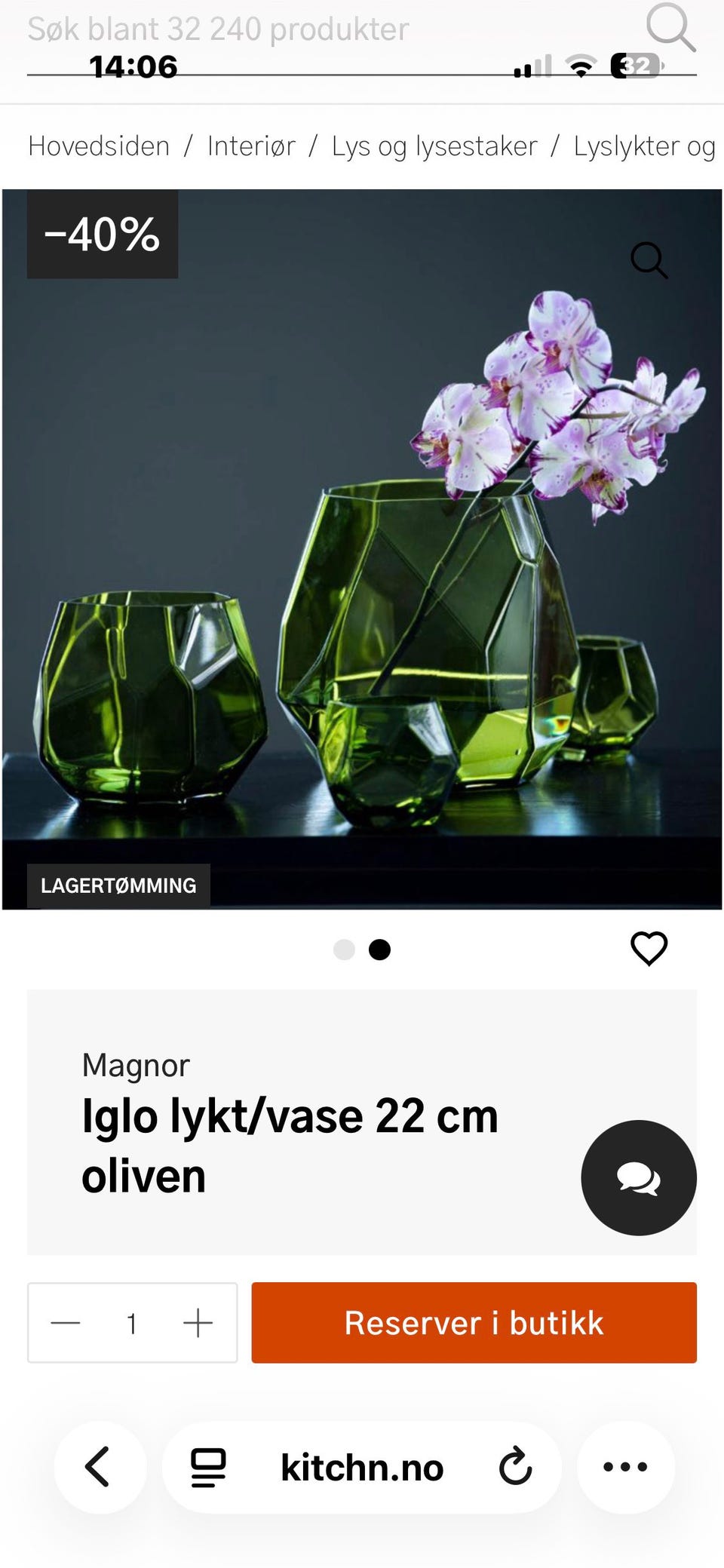The image size is (724, 1568).
Task: Toggle the heart to favorite this product
Action: point(649,949)
